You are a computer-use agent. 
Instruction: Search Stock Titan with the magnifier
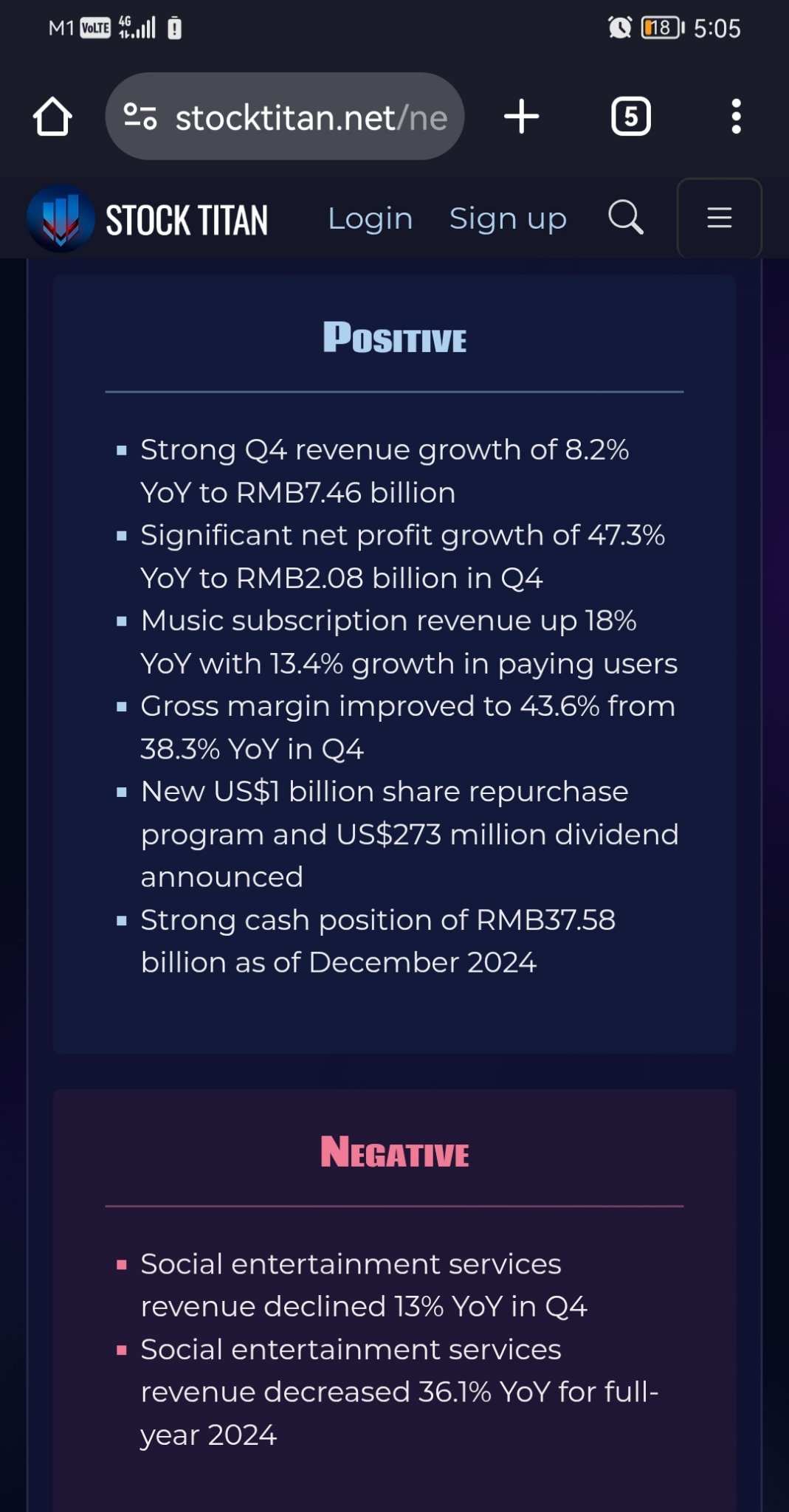pyautogui.click(x=626, y=218)
